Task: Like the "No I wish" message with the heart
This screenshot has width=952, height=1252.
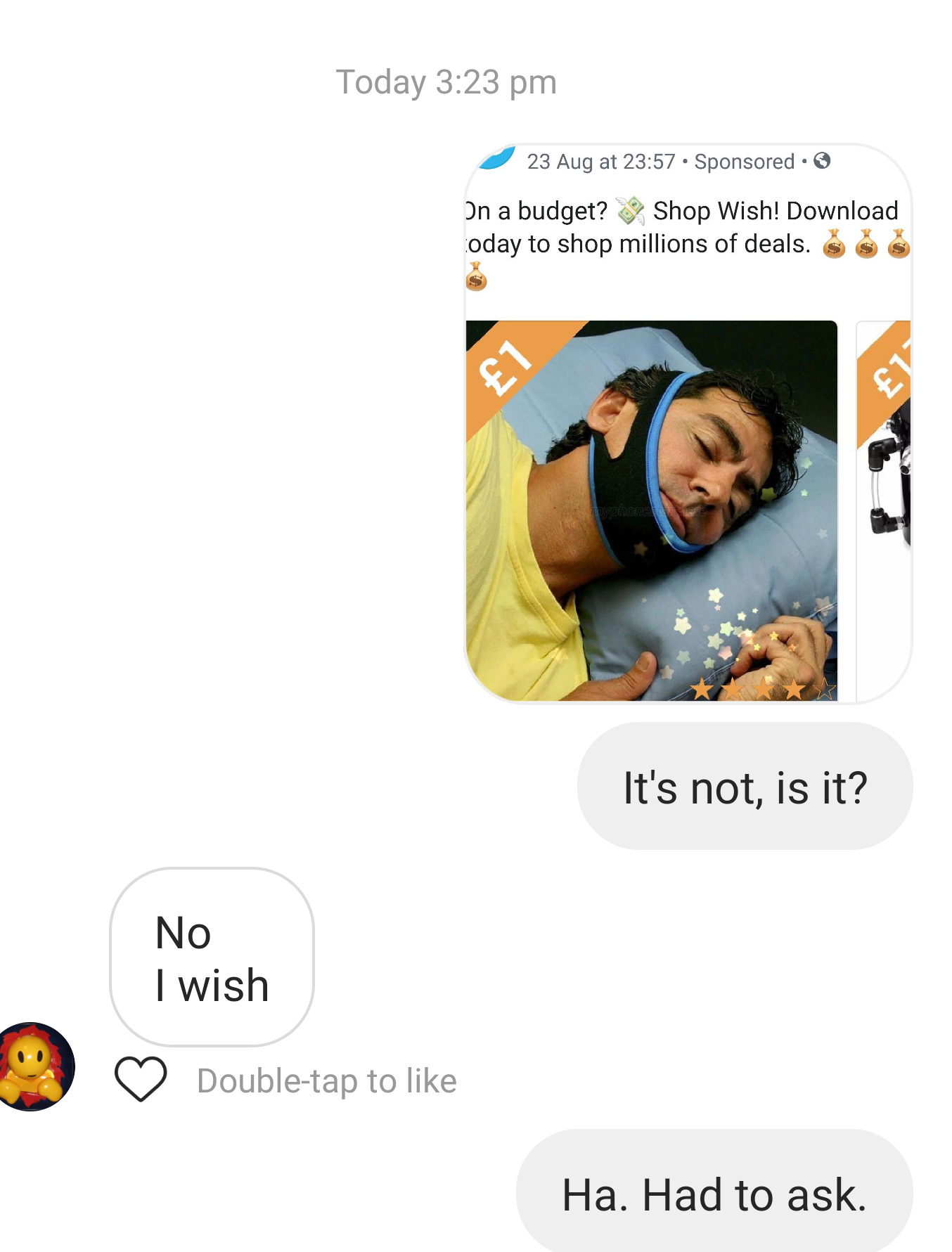Action: 141,1079
